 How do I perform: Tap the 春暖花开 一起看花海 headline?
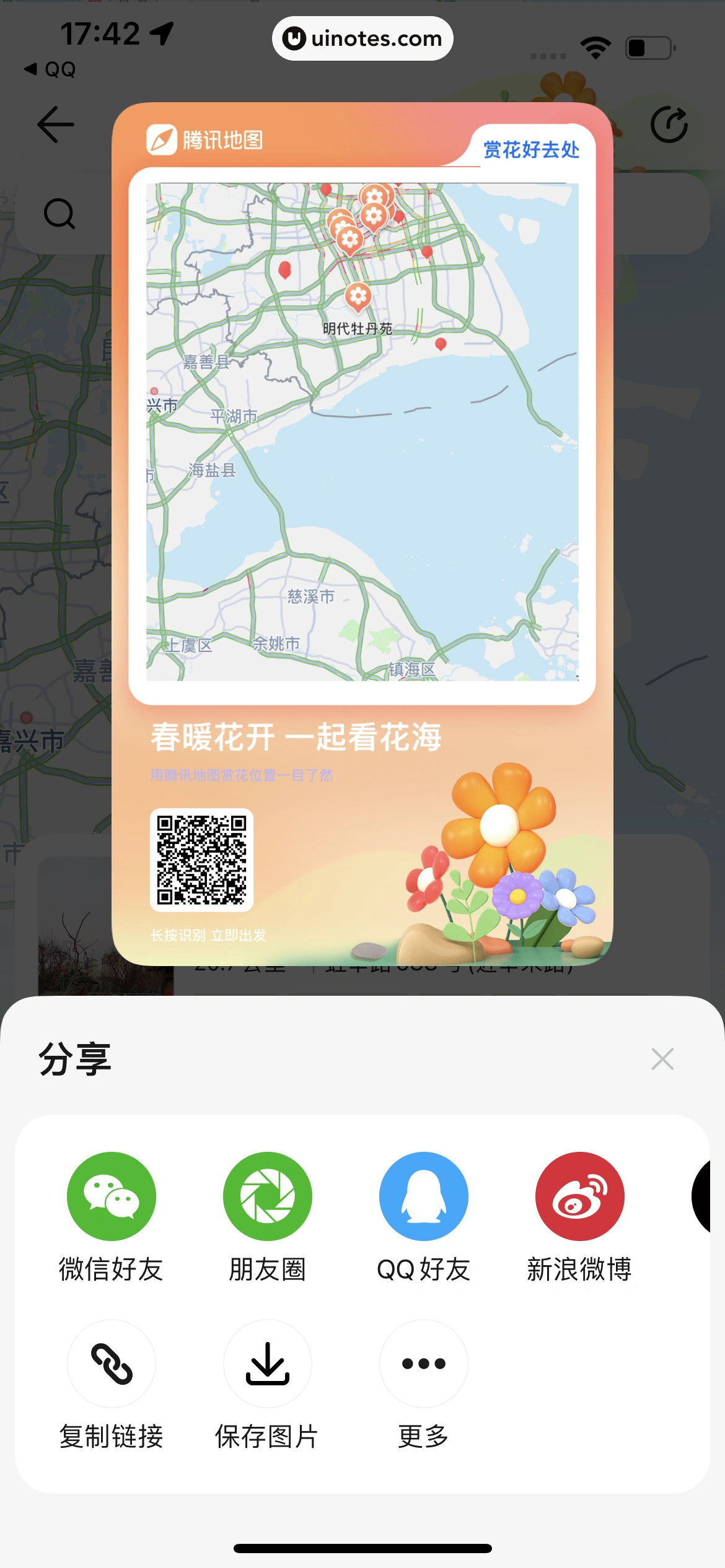[x=296, y=738]
